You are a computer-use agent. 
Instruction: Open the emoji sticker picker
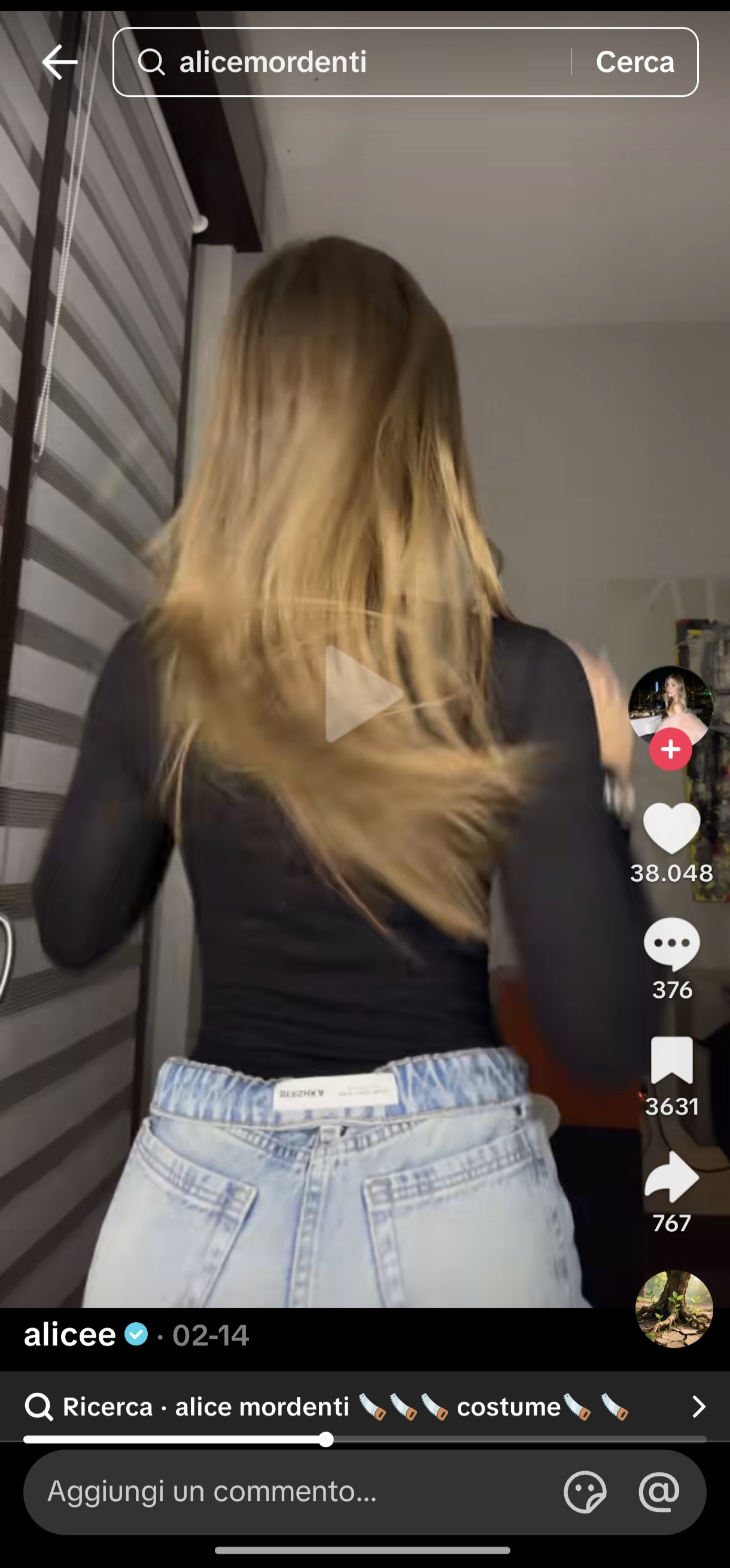point(585,1492)
